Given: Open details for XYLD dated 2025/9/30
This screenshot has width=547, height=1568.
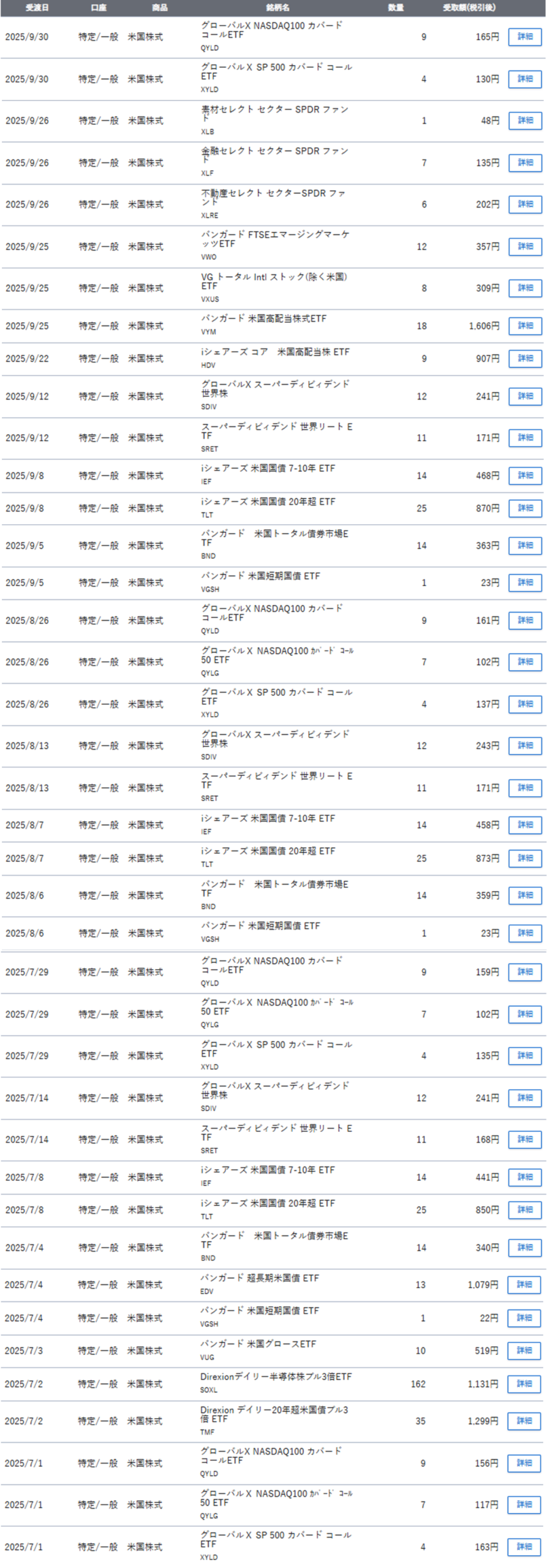Looking at the screenshot, I should tap(525, 79).
